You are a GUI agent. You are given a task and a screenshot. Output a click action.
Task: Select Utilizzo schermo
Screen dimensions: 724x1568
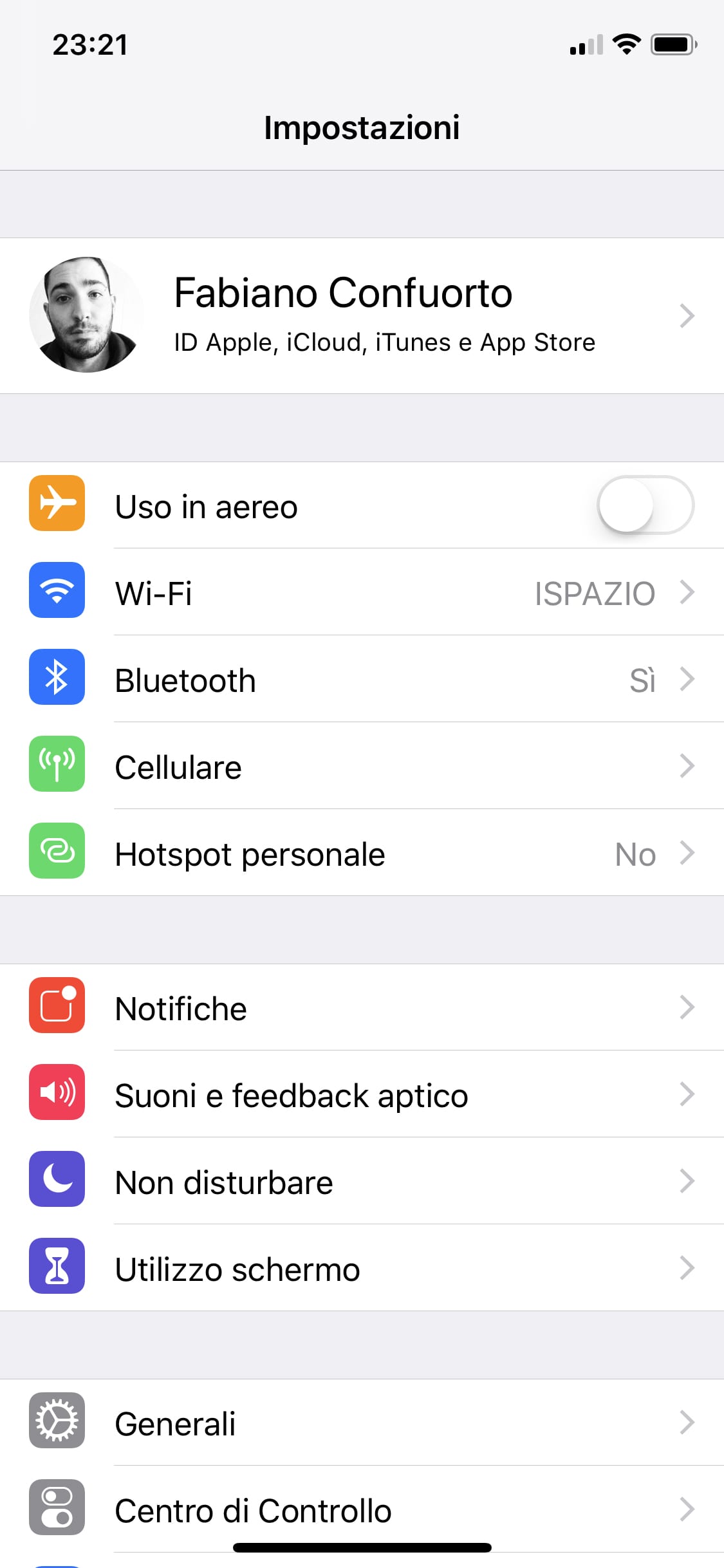click(362, 1268)
